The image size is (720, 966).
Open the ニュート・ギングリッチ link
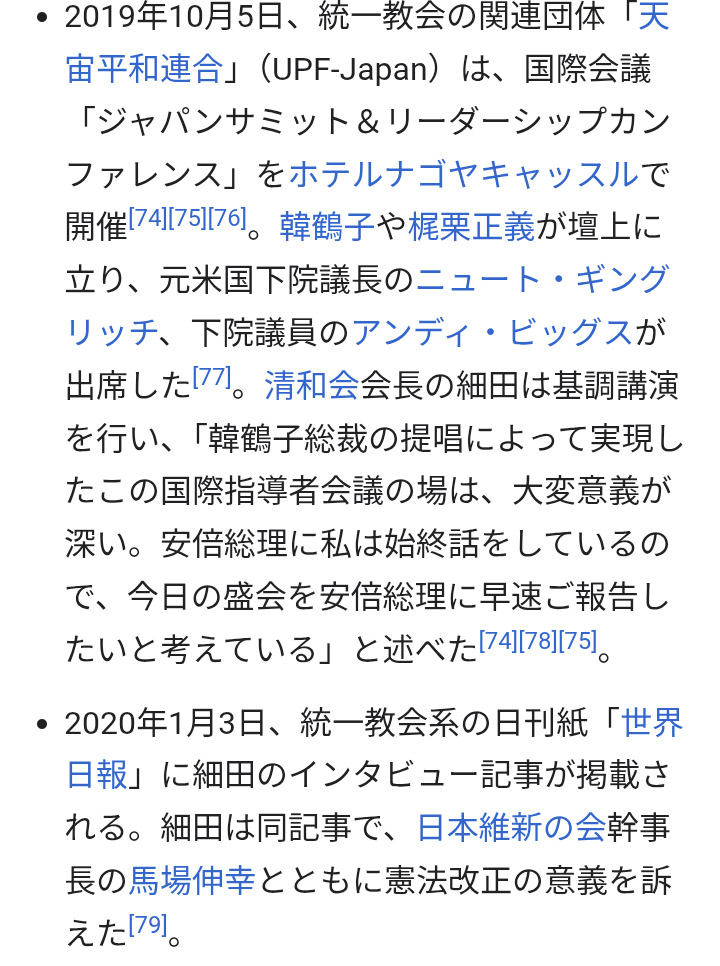point(542,278)
